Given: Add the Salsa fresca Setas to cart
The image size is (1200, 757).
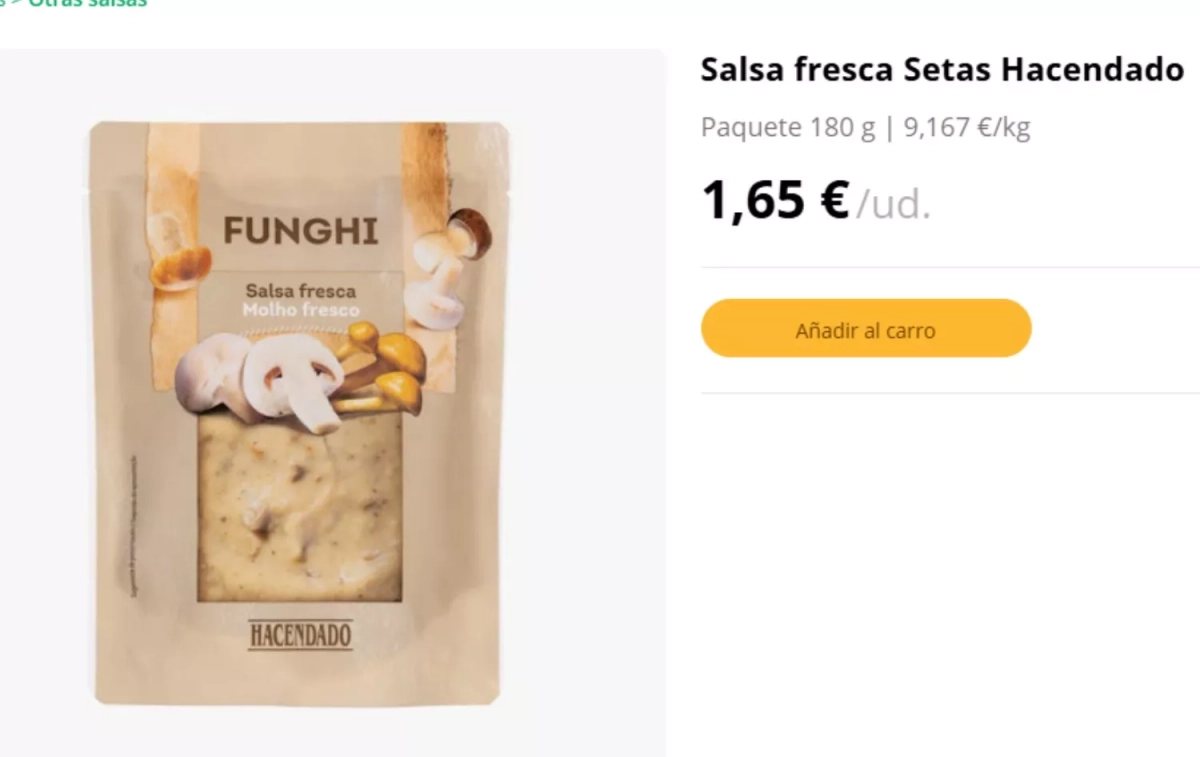Looking at the screenshot, I should (x=865, y=329).
